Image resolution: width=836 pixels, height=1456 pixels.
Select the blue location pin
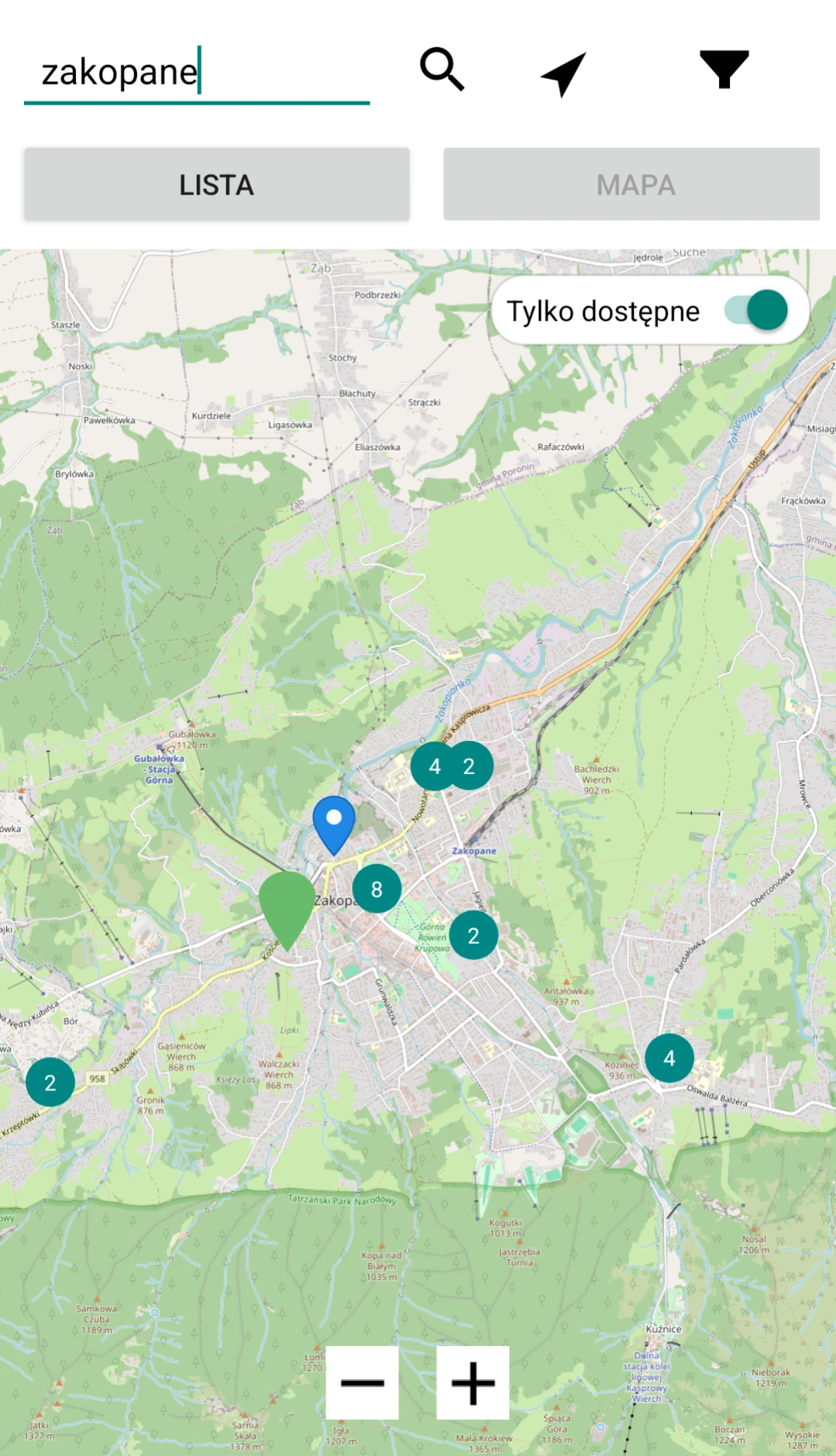[x=334, y=821]
